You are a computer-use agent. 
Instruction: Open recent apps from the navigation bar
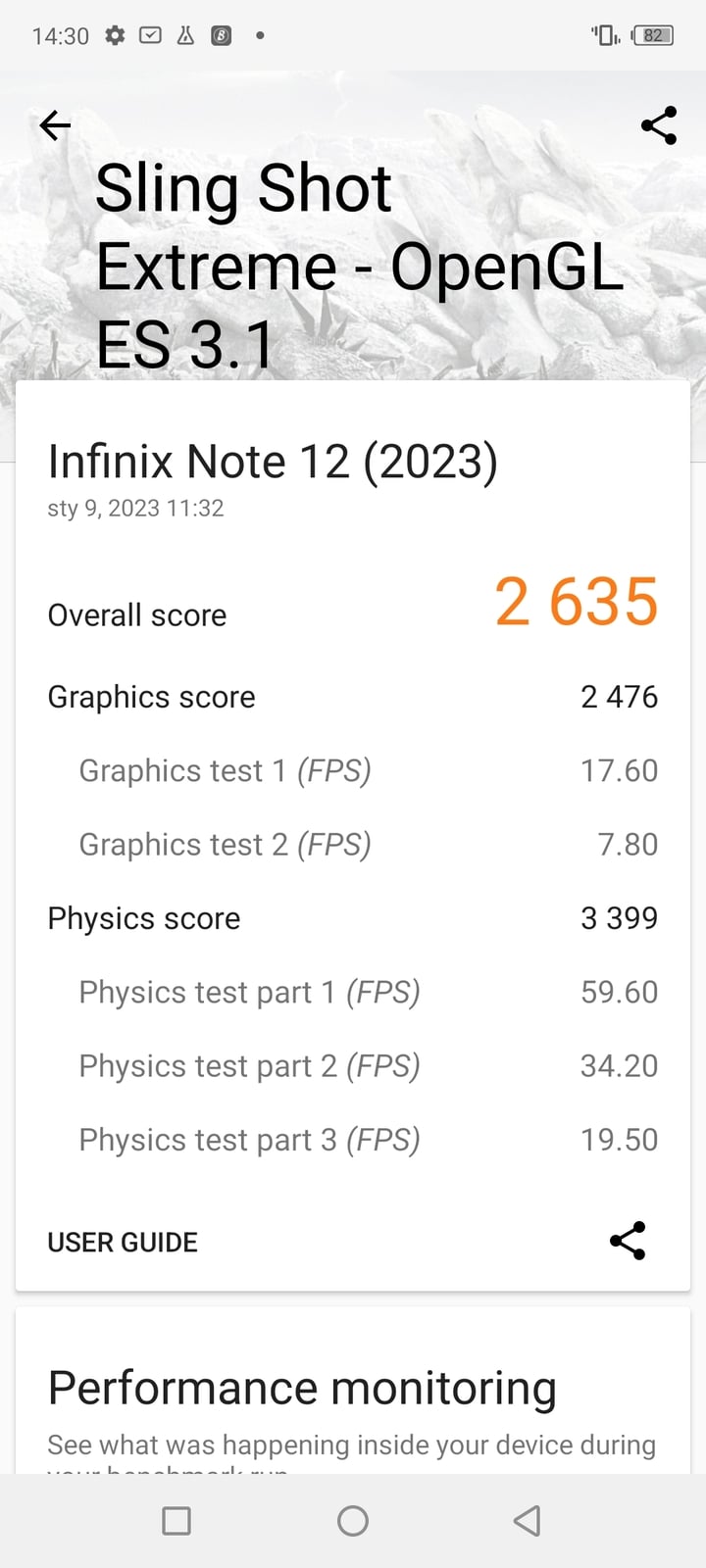pyautogui.click(x=176, y=1521)
